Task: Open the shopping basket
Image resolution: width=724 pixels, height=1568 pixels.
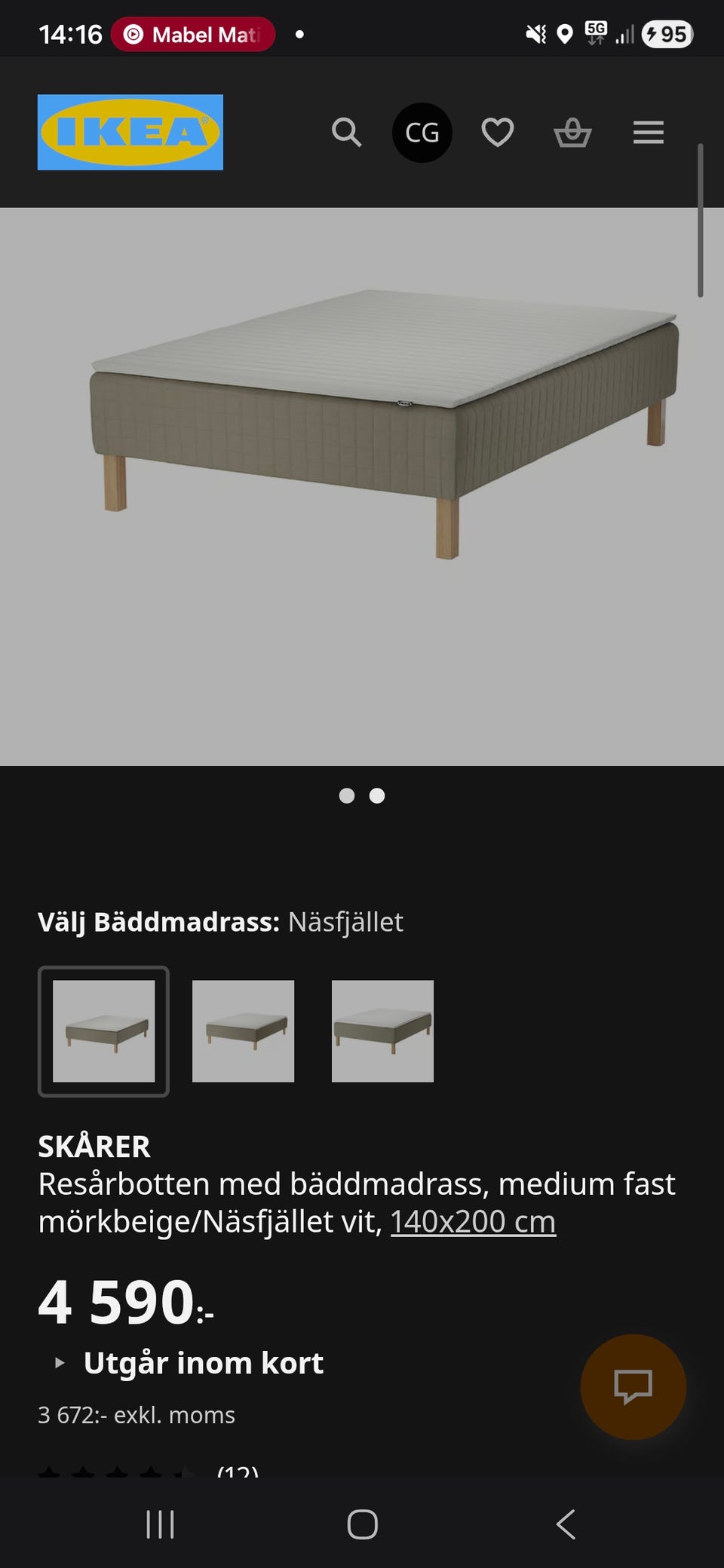Action: point(573,133)
